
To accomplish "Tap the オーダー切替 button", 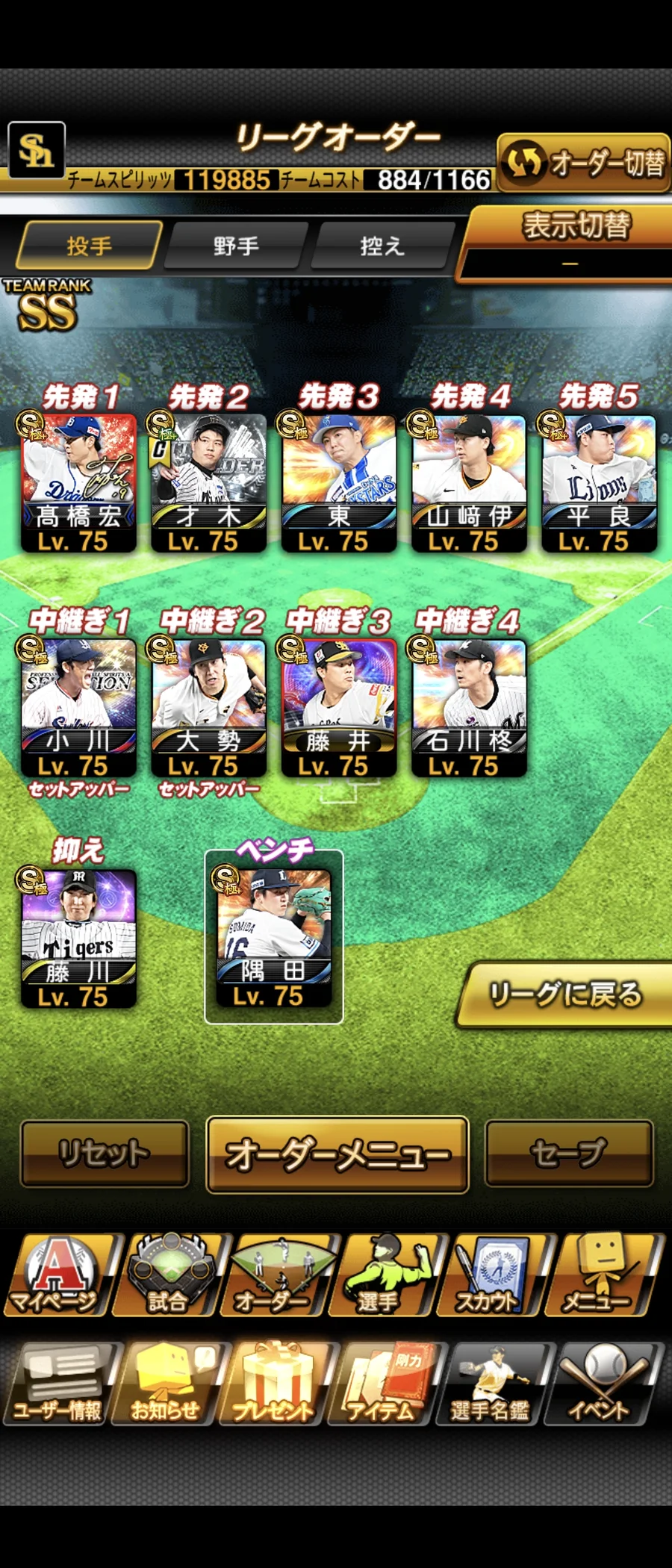I will click(x=583, y=162).
